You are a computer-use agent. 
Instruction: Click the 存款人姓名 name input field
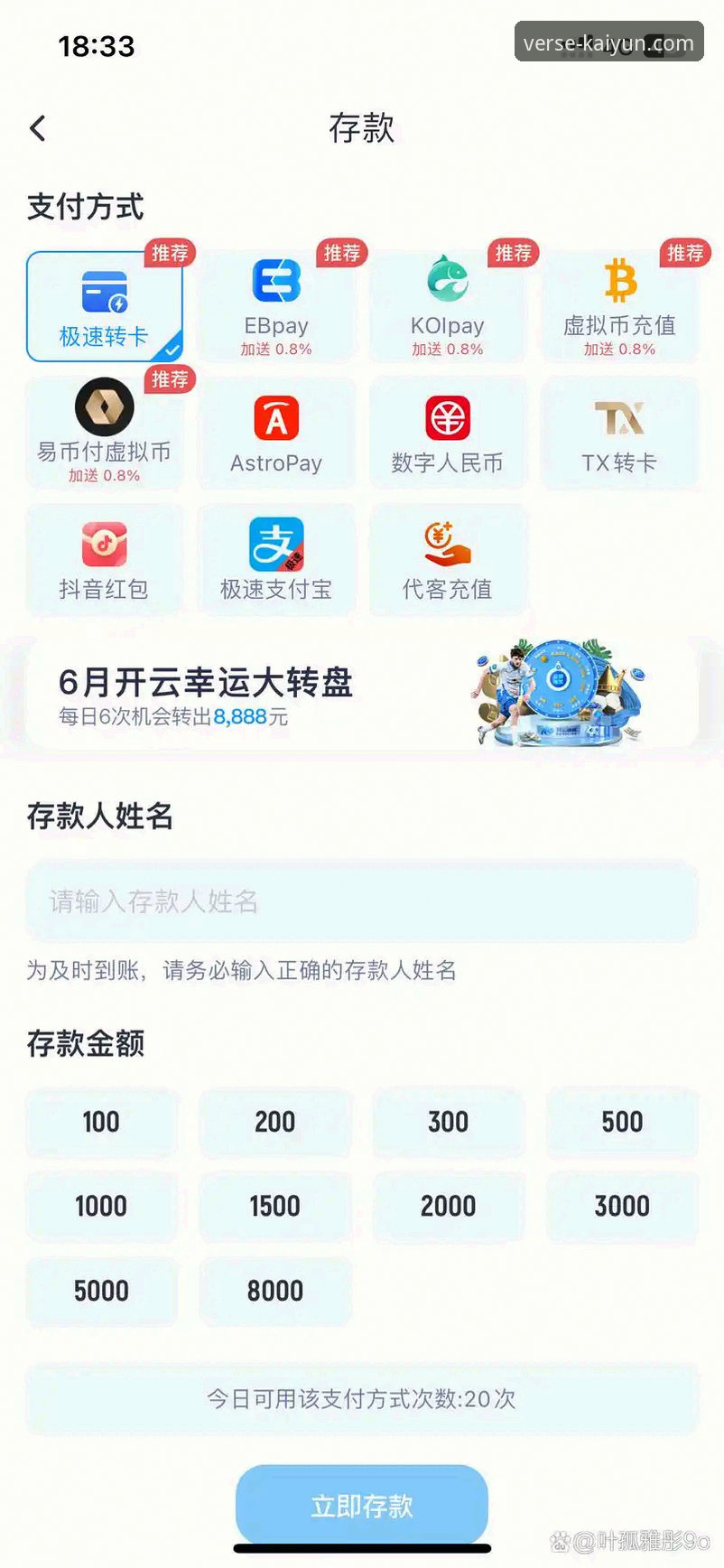click(361, 901)
